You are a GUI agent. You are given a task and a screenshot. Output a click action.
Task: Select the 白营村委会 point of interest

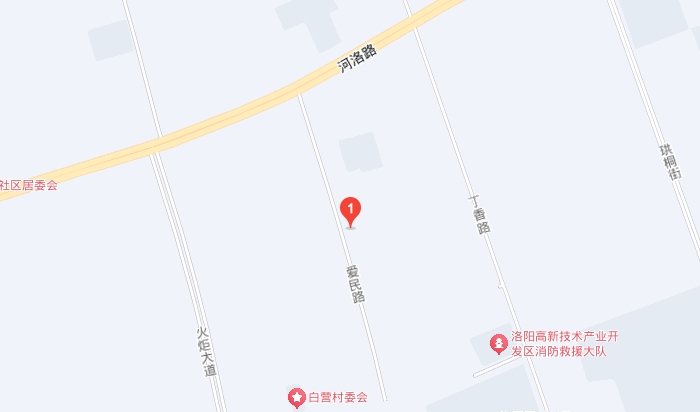(x=297, y=397)
